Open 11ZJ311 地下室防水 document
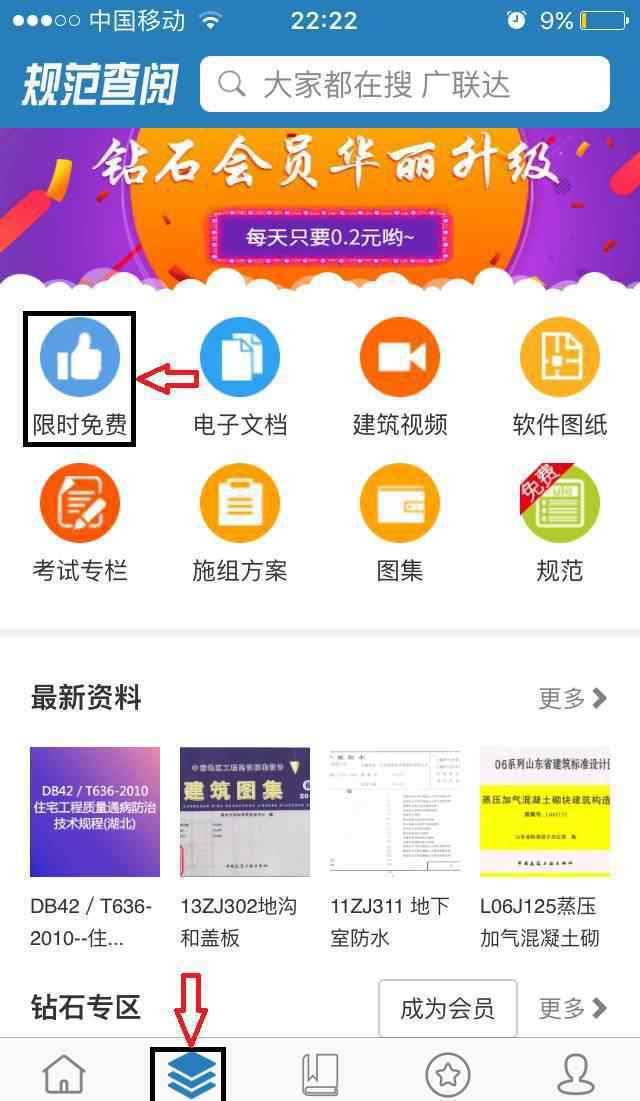 pos(395,848)
